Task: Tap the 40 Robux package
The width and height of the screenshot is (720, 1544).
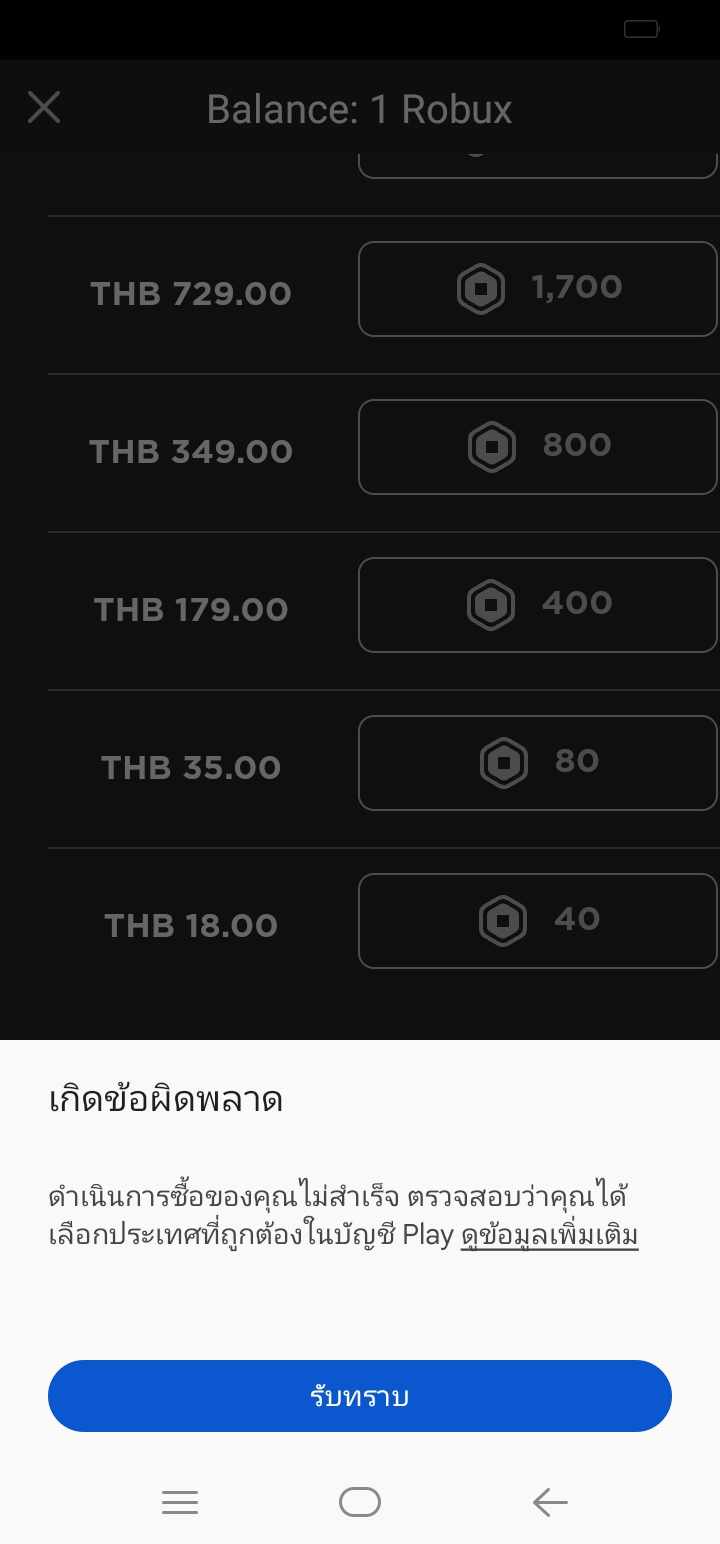Action: (538, 921)
